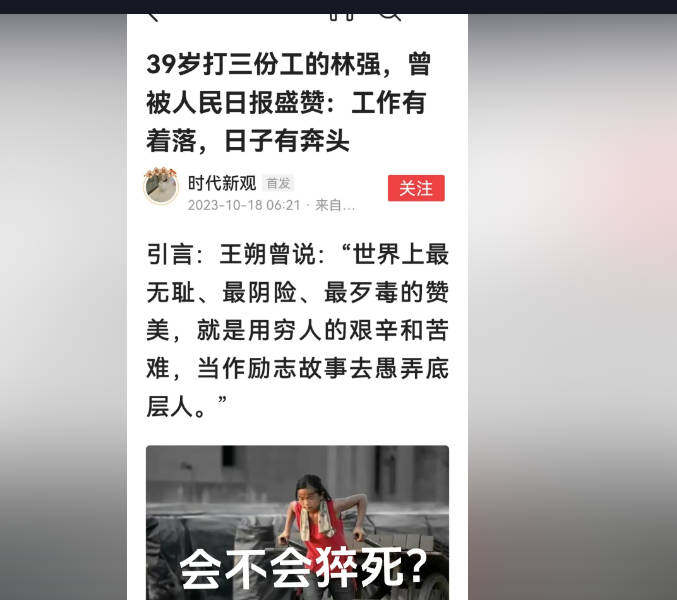Go back using the top-left arrow

point(153,14)
